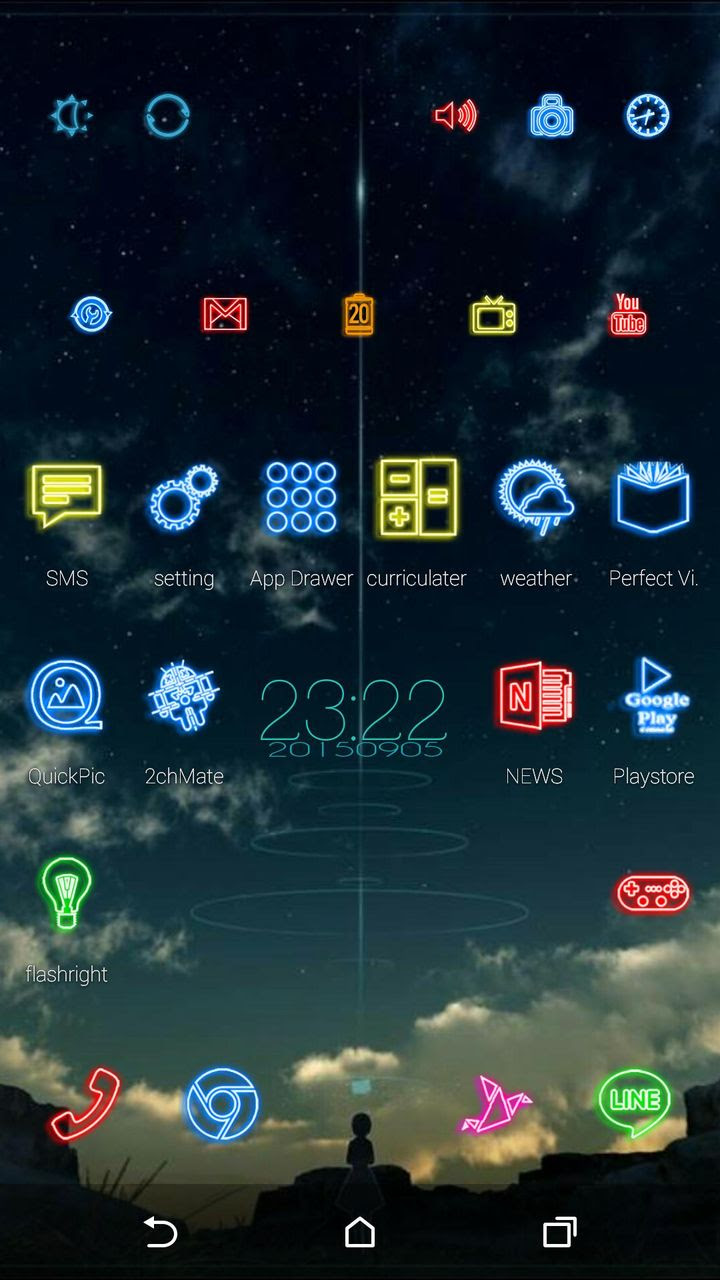Open the YouTube app
Screen dimensions: 720x1280
coord(628,315)
